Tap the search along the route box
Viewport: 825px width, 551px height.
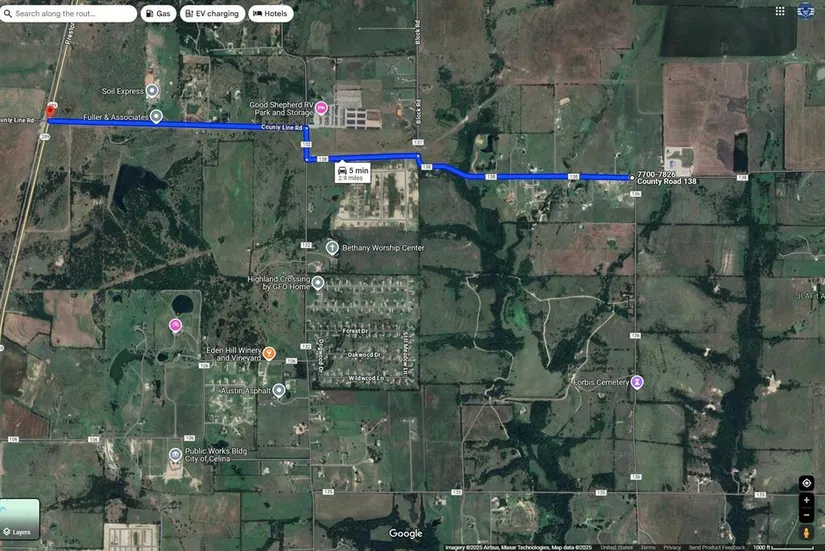70,14
